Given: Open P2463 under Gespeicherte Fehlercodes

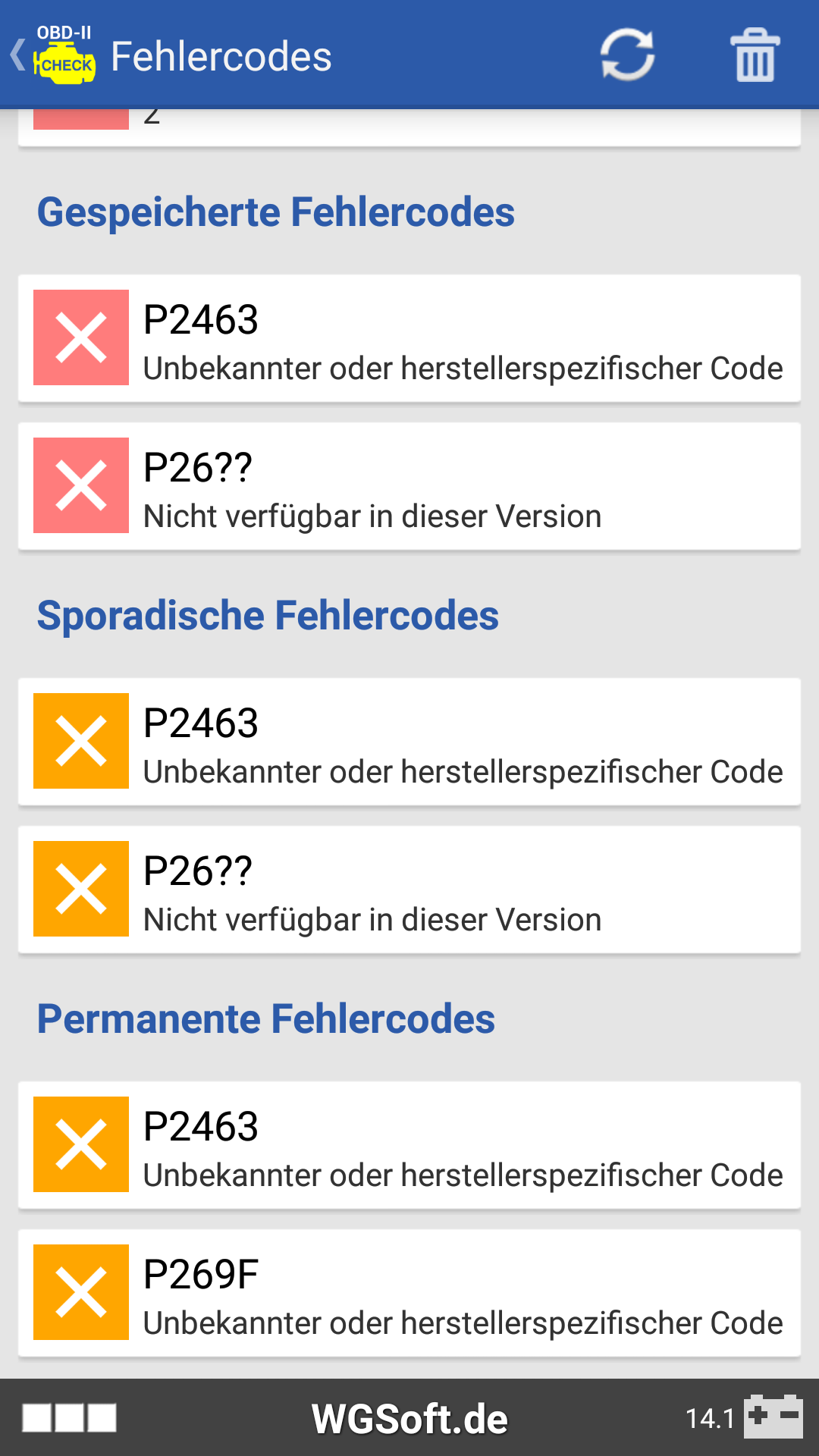Looking at the screenshot, I should point(409,338).
